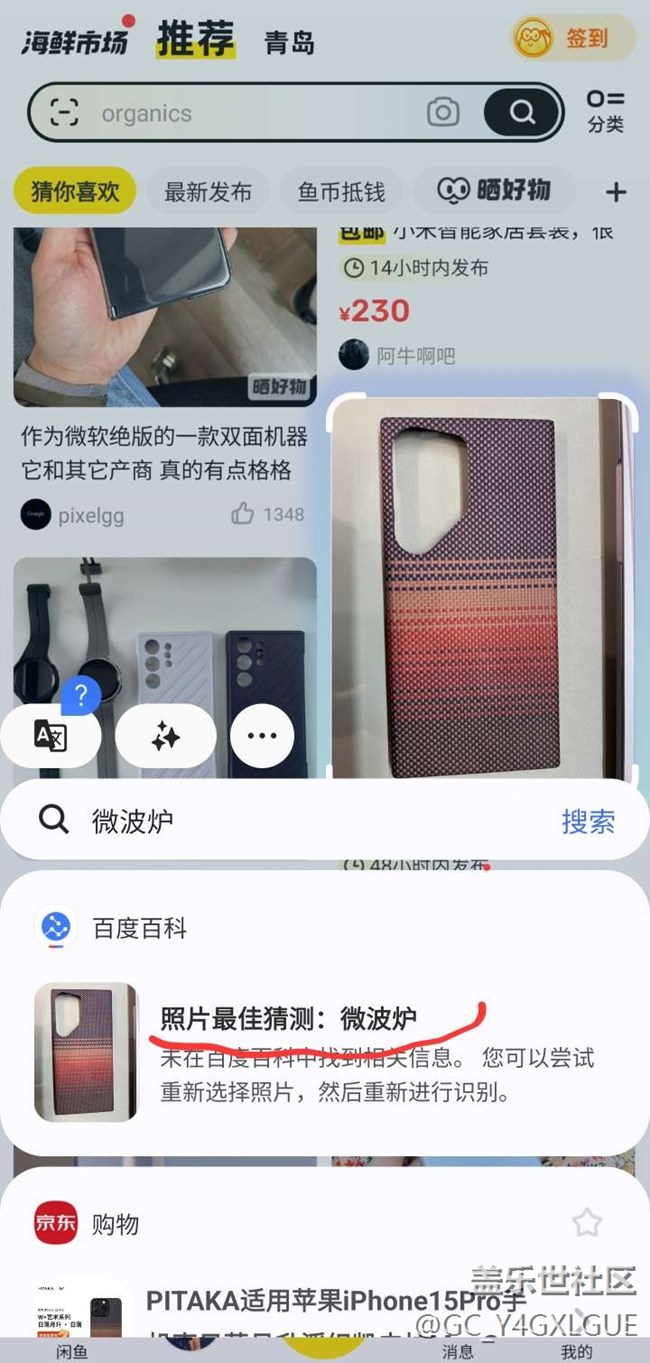Tap the 签到 check-in button
The height and width of the screenshot is (1363, 650).
(x=574, y=39)
